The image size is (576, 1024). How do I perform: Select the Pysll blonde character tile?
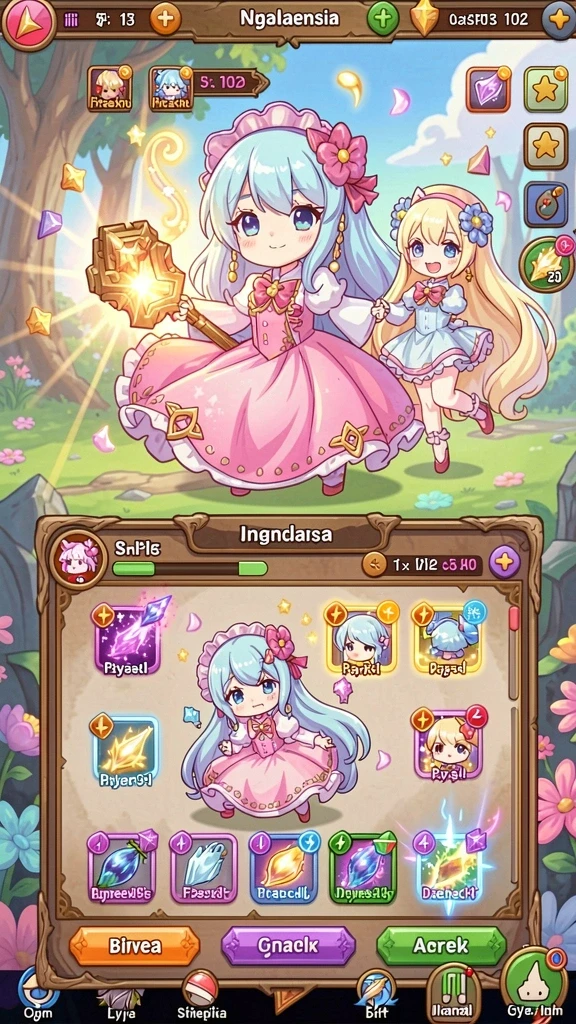(x=448, y=744)
